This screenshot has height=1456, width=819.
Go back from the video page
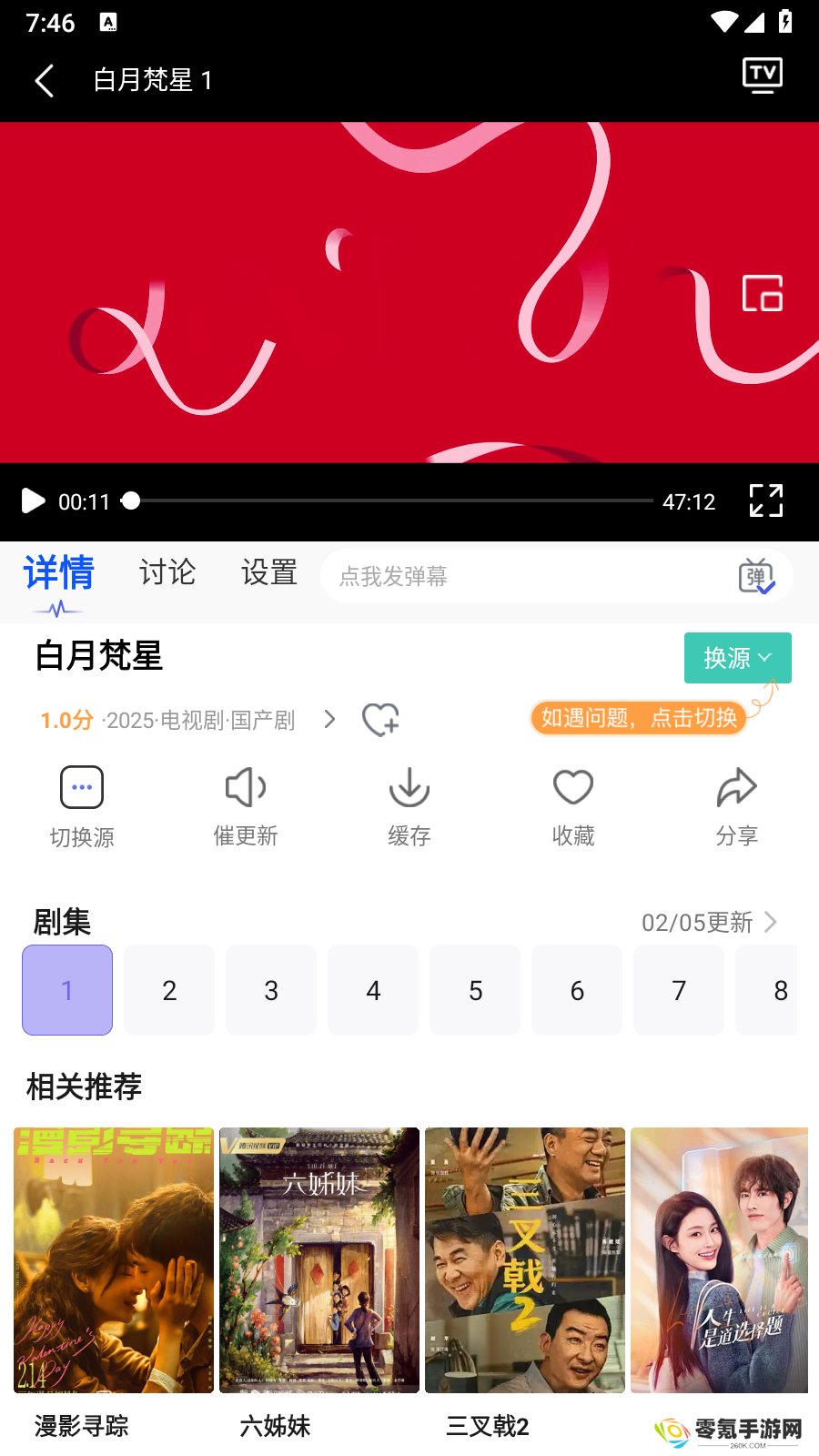coord(44,80)
